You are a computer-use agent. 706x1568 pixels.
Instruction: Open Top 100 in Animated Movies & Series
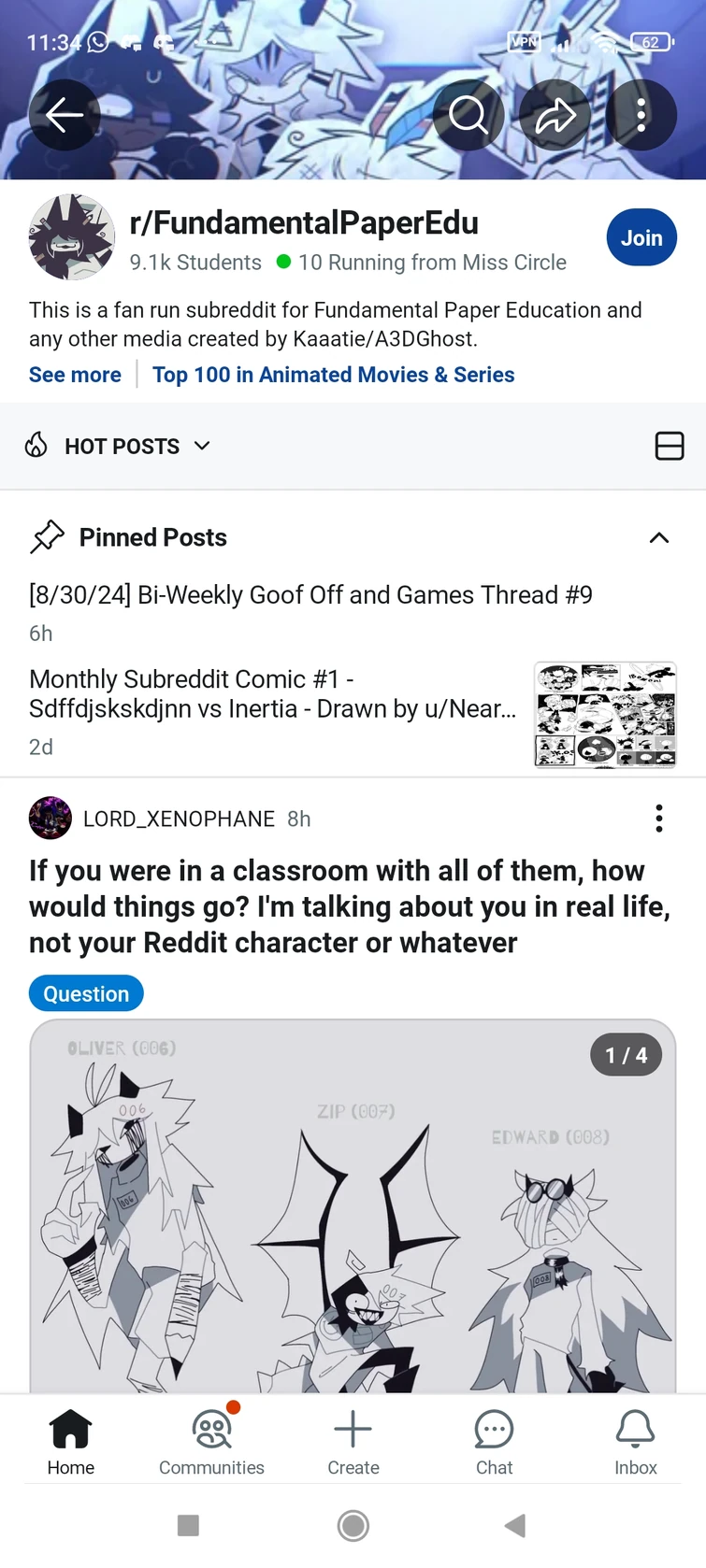coord(333,375)
